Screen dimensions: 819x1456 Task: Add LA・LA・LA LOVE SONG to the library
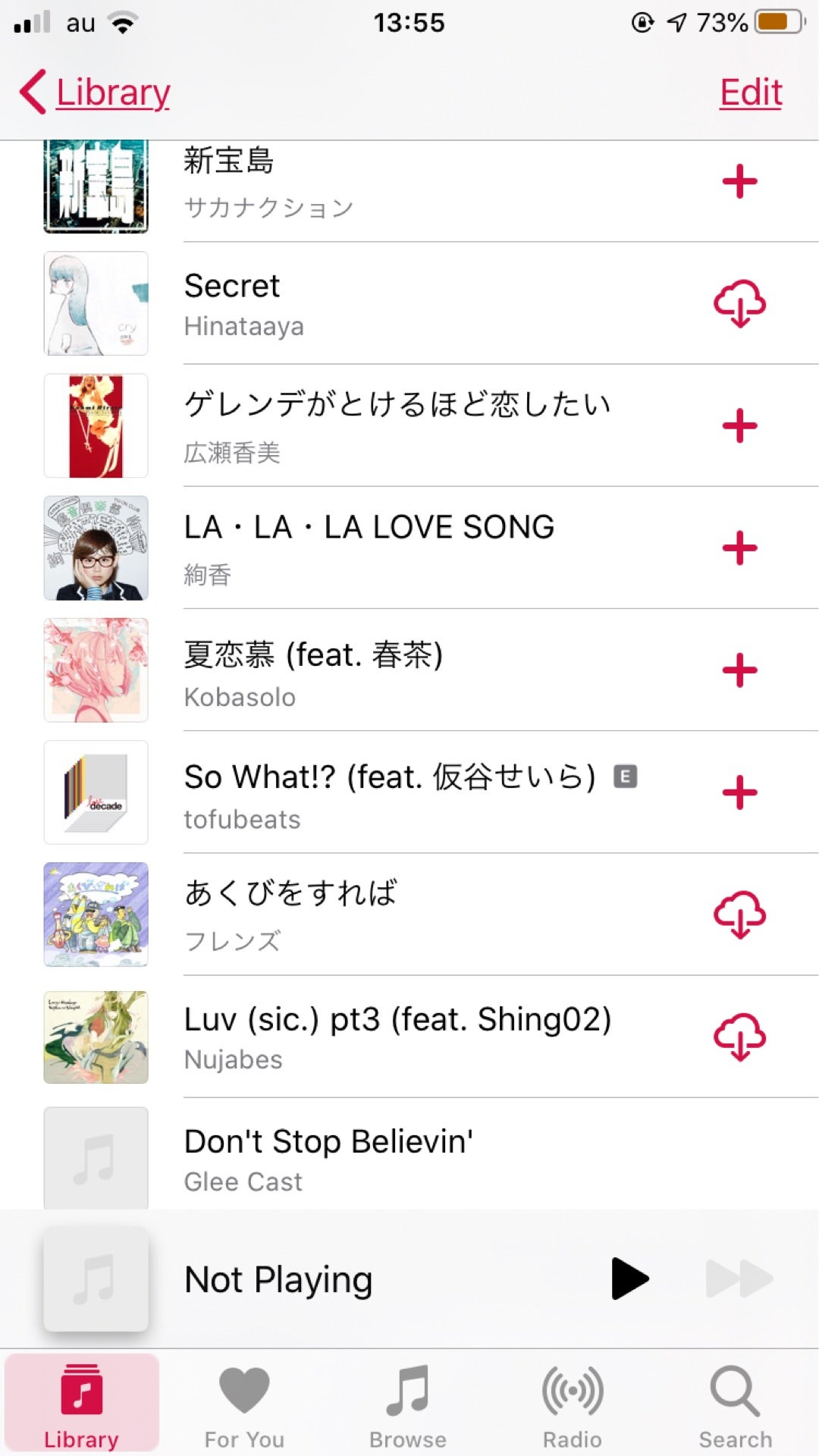(739, 548)
